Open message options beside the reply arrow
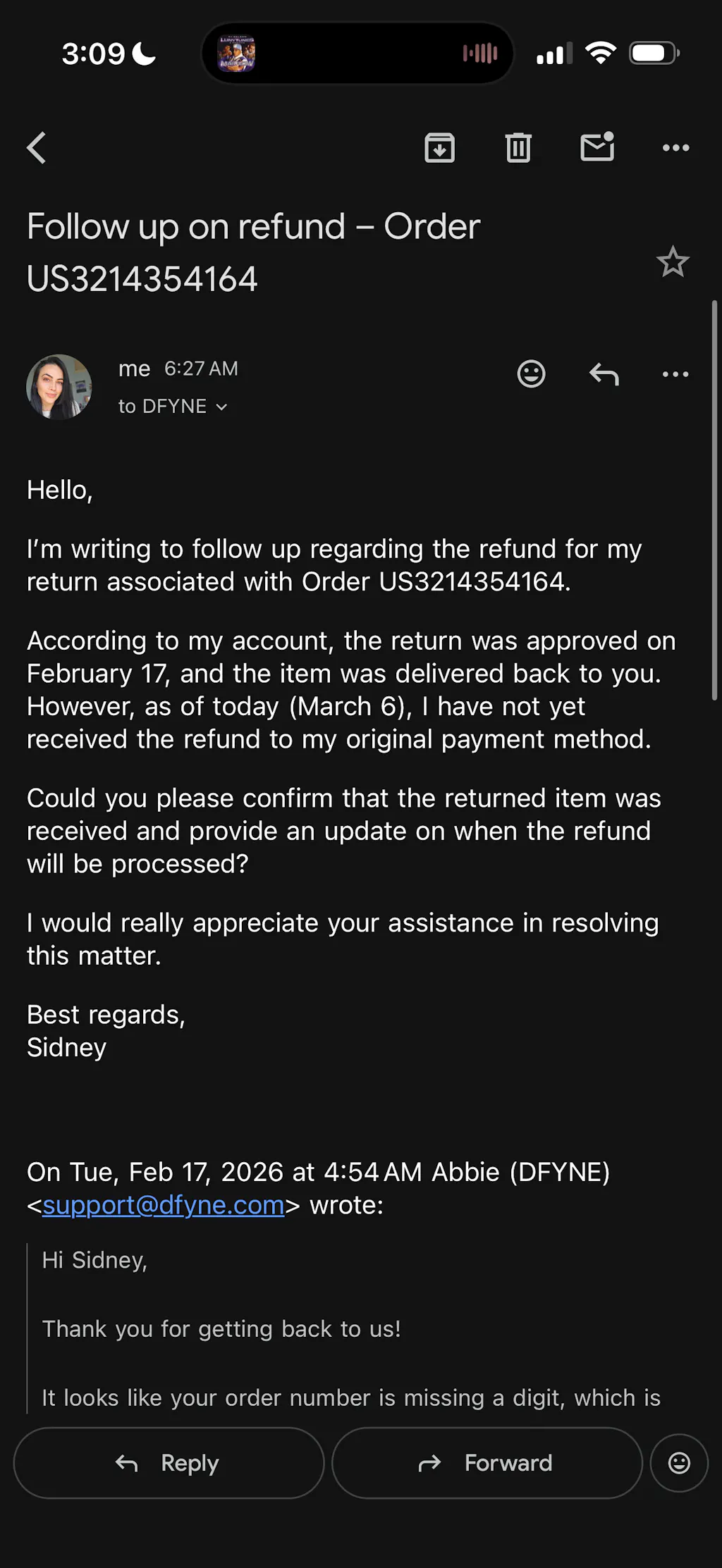 click(x=675, y=374)
